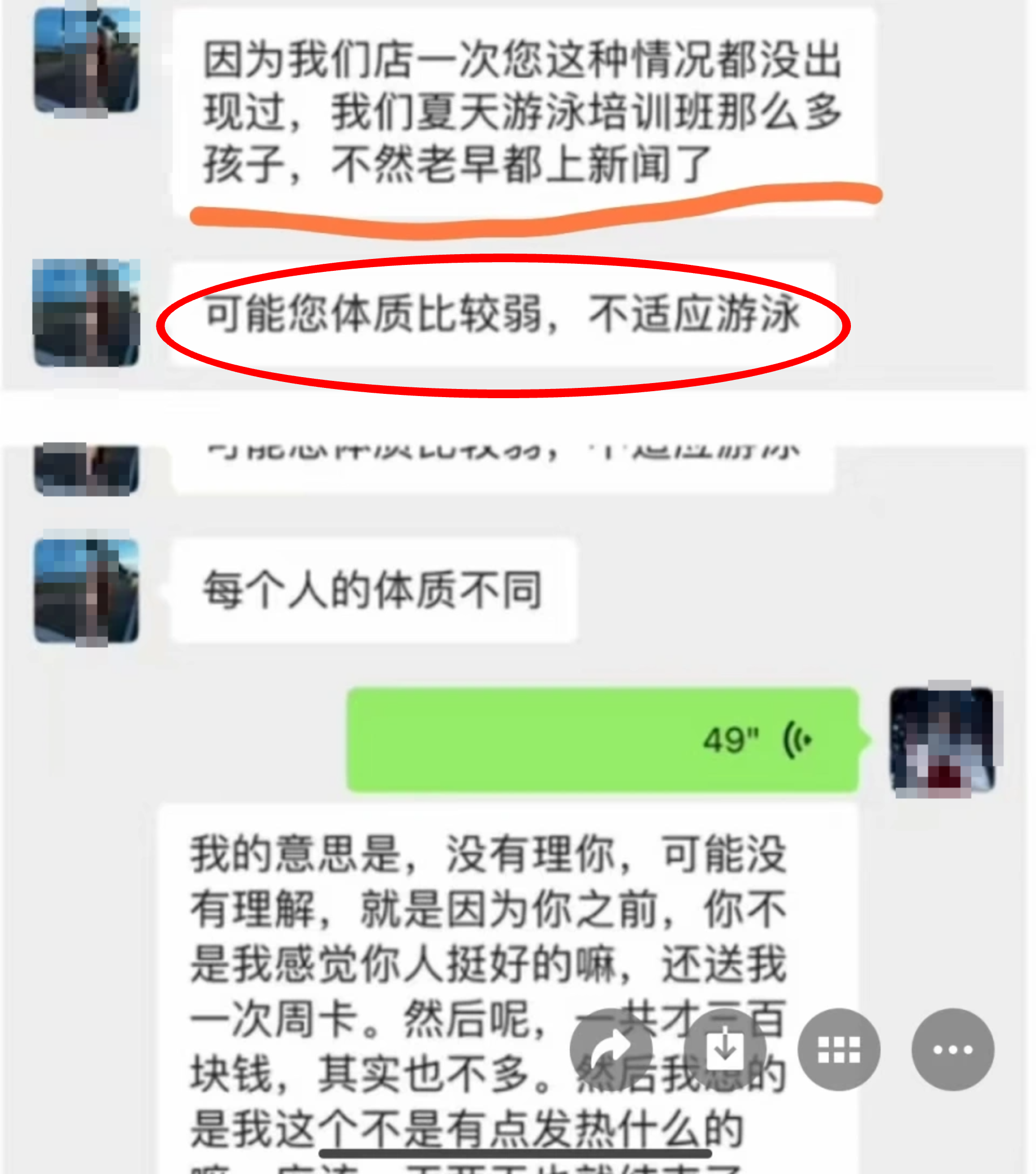The width and height of the screenshot is (1036, 1174).
Task: Share this image via the forward arrow
Action: pyautogui.click(x=610, y=1050)
